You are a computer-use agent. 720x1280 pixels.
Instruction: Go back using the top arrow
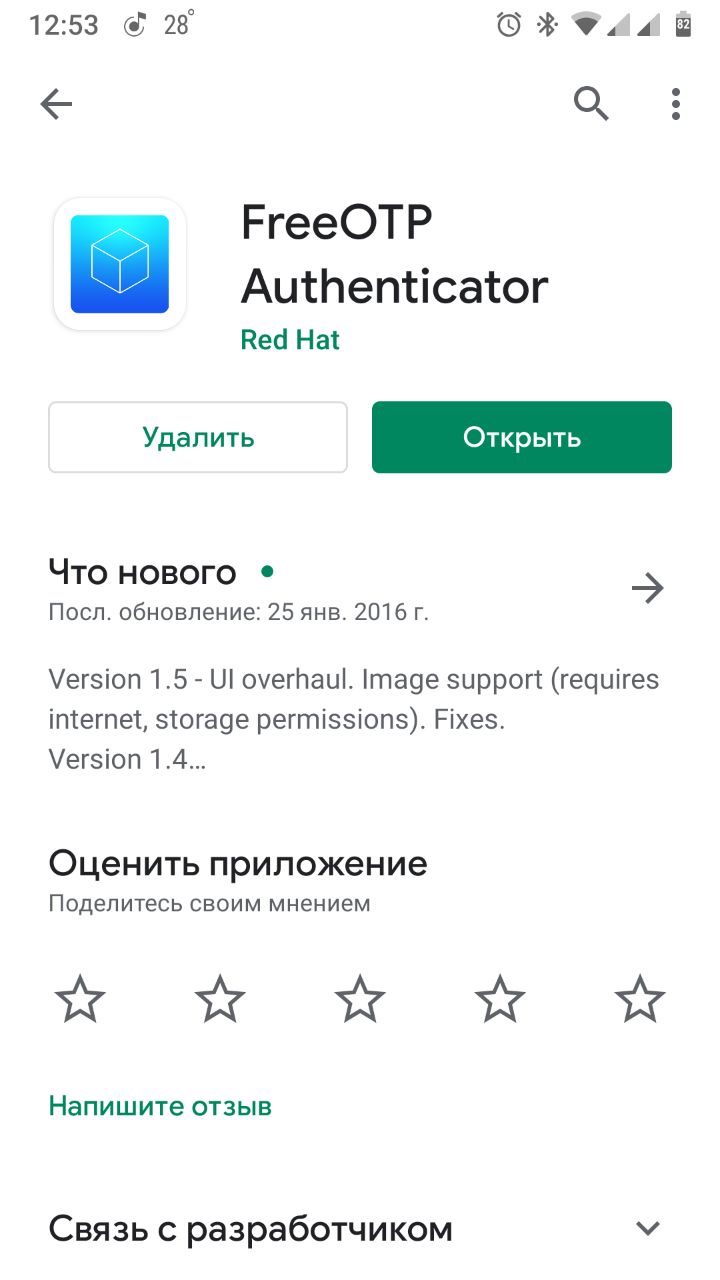pos(56,104)
